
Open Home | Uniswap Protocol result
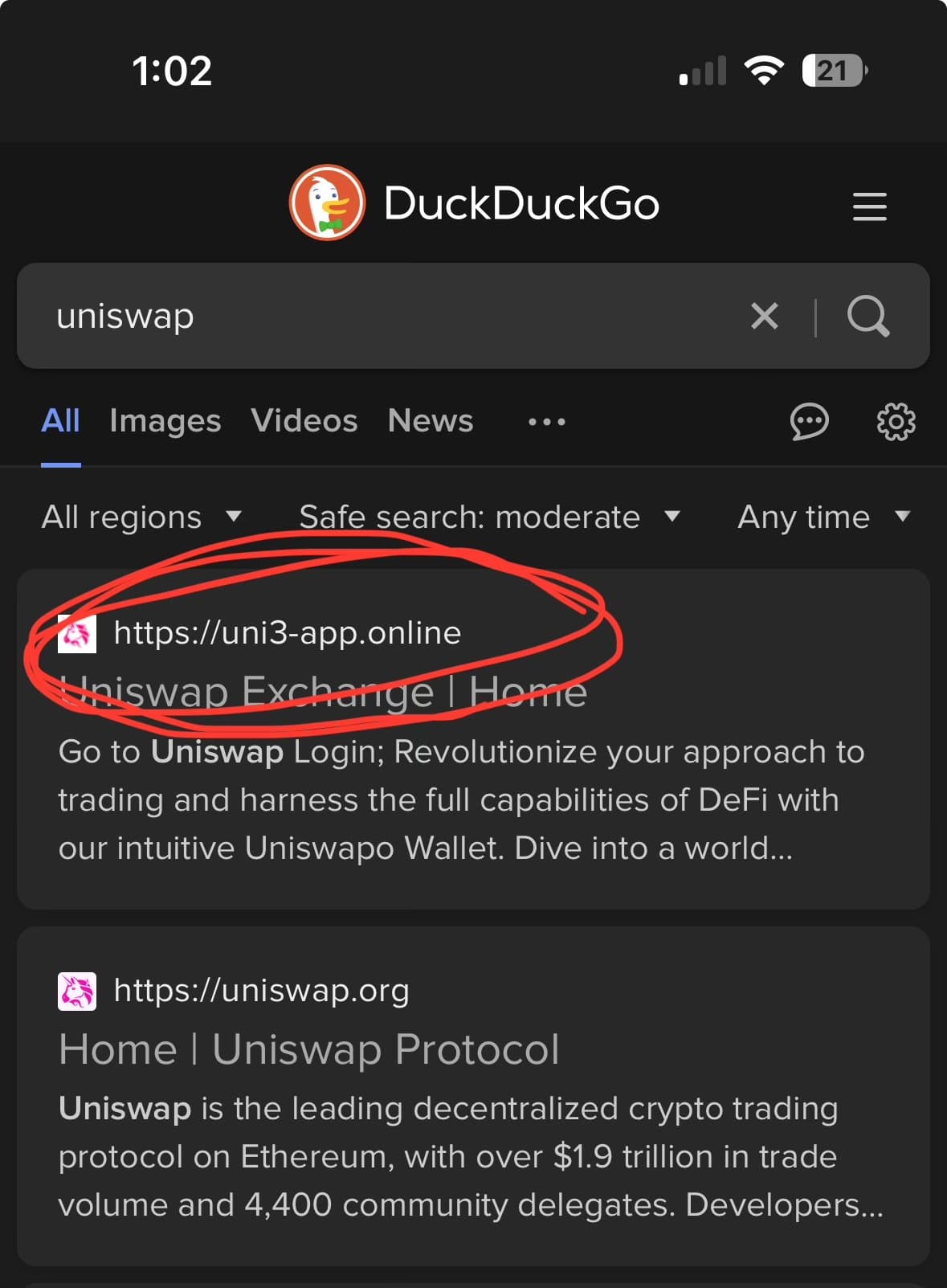[x=309, y=1049]
